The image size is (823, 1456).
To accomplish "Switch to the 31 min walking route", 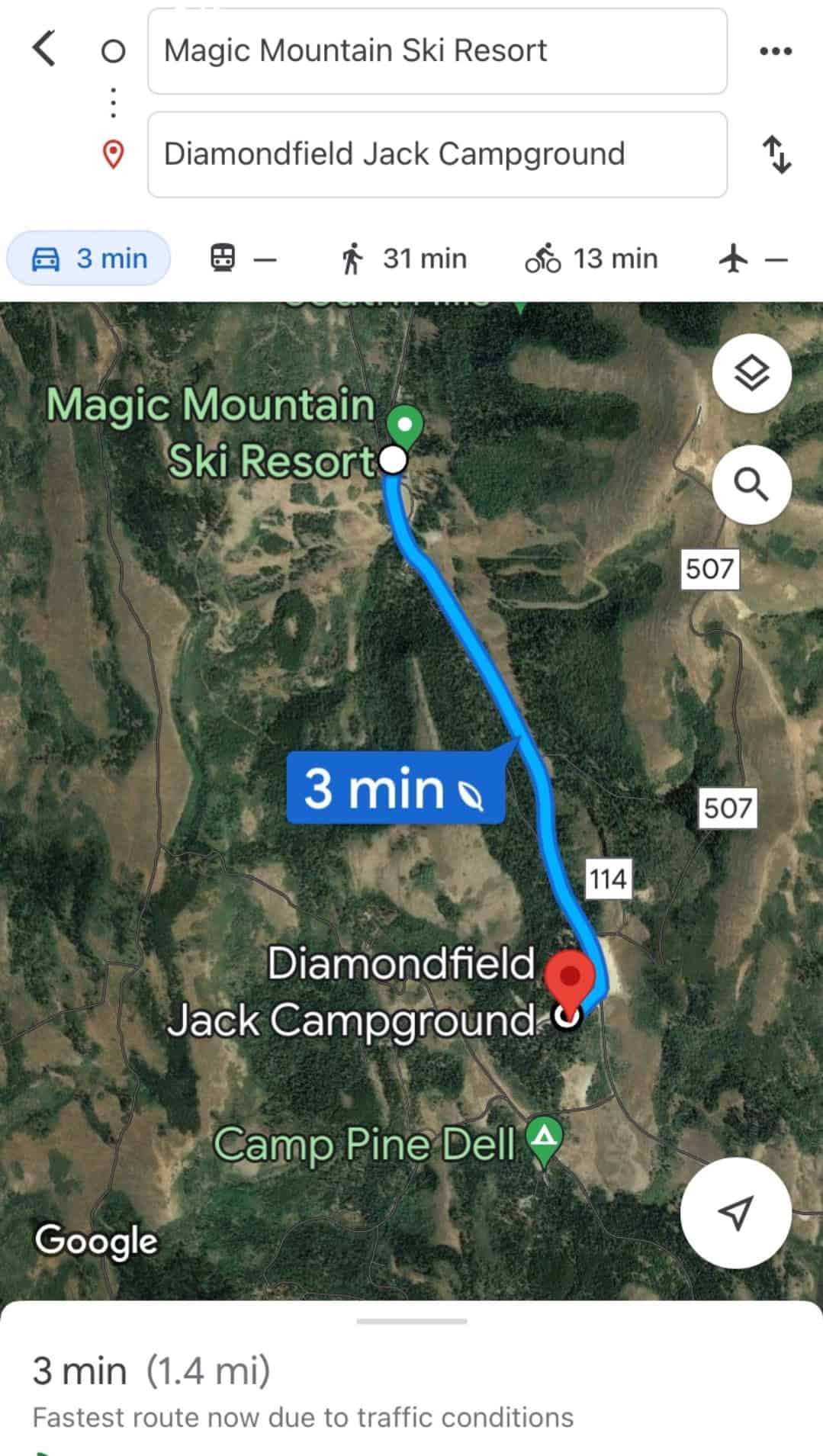I will click(x=403, y=259).
